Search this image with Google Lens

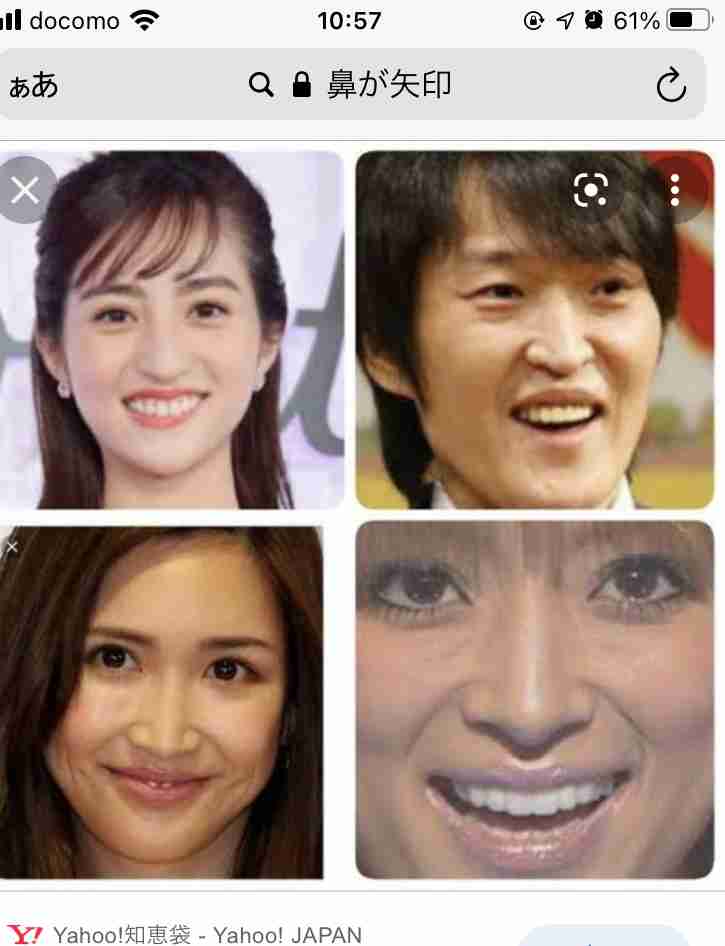point(591,190)
